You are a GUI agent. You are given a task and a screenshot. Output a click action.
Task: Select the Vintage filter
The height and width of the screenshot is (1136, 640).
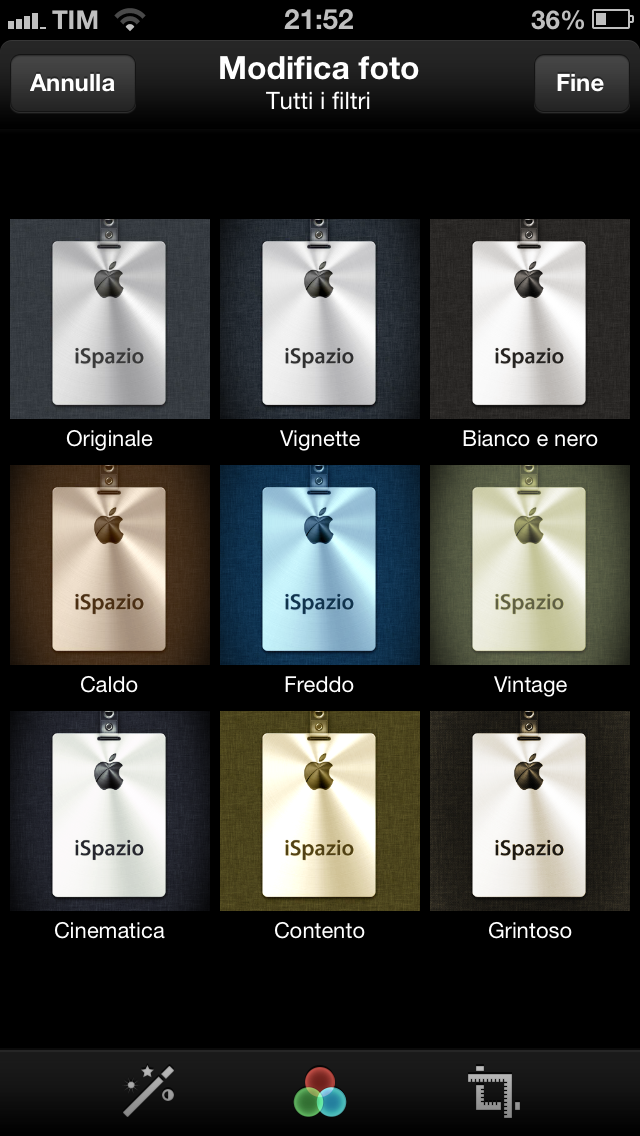coord(530,564)
